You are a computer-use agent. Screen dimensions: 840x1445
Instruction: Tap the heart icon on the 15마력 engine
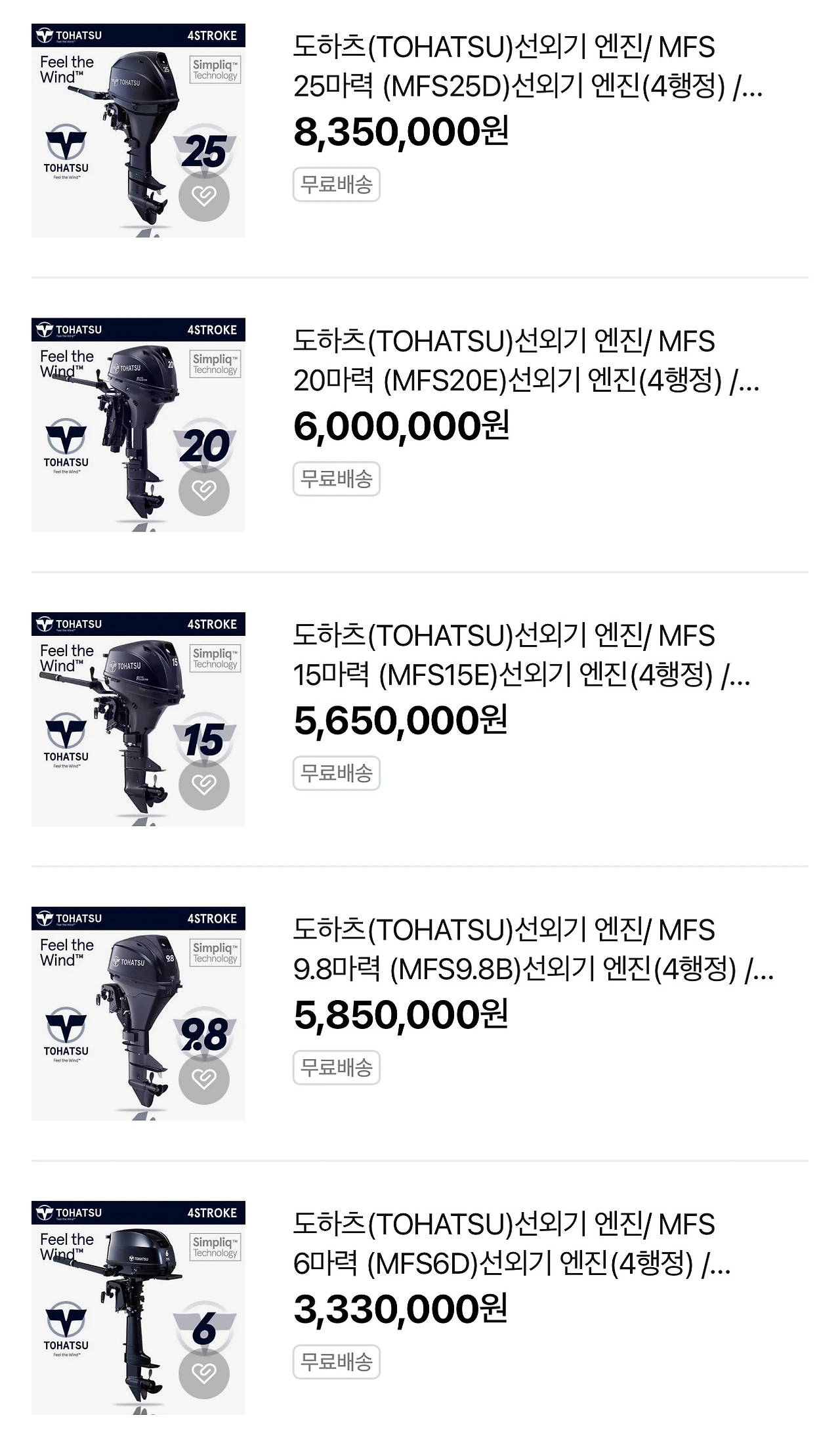point(204,784)
